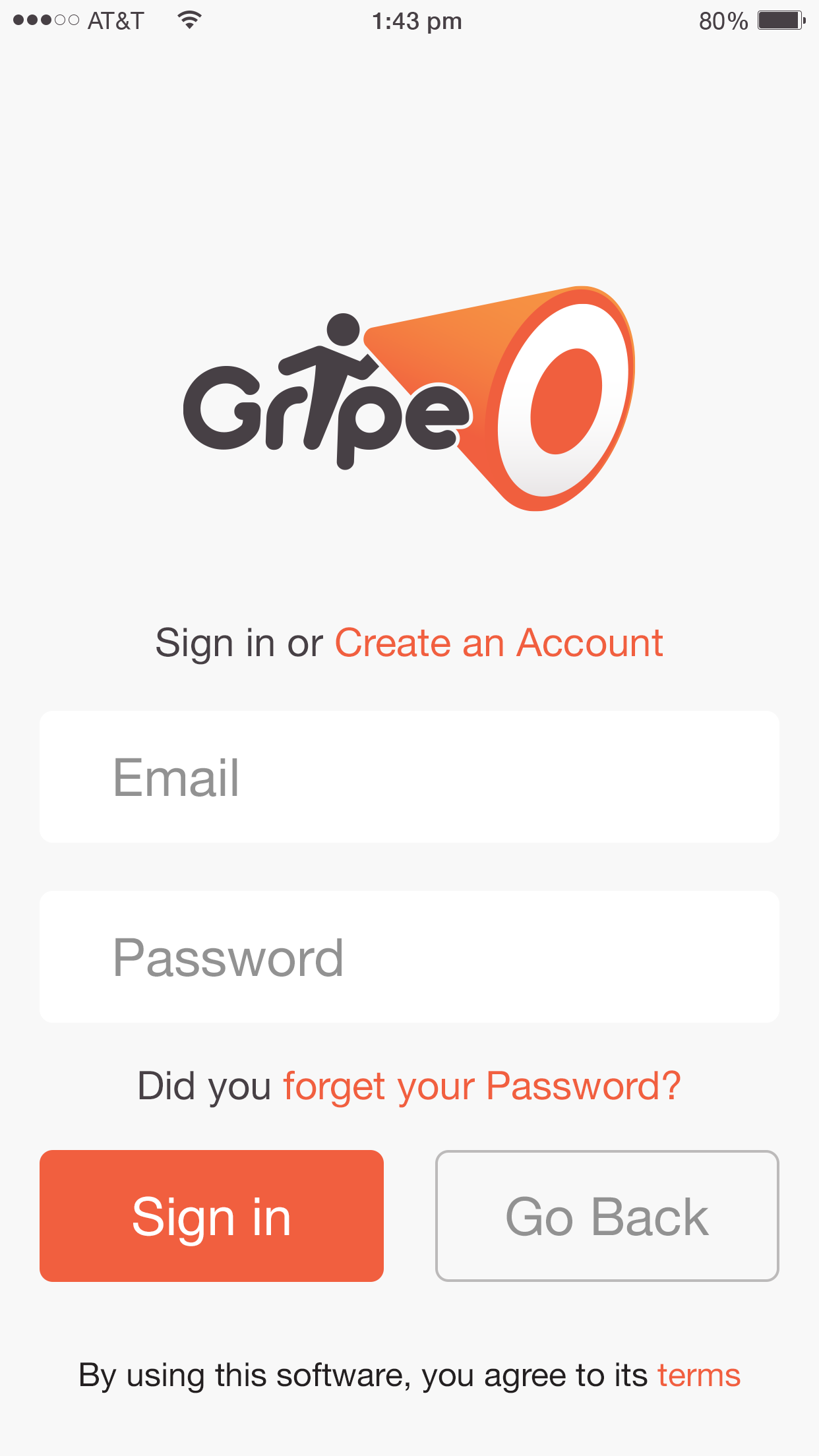Tap the Create an Account link
819x1456 pixels.
pos(499,643)
